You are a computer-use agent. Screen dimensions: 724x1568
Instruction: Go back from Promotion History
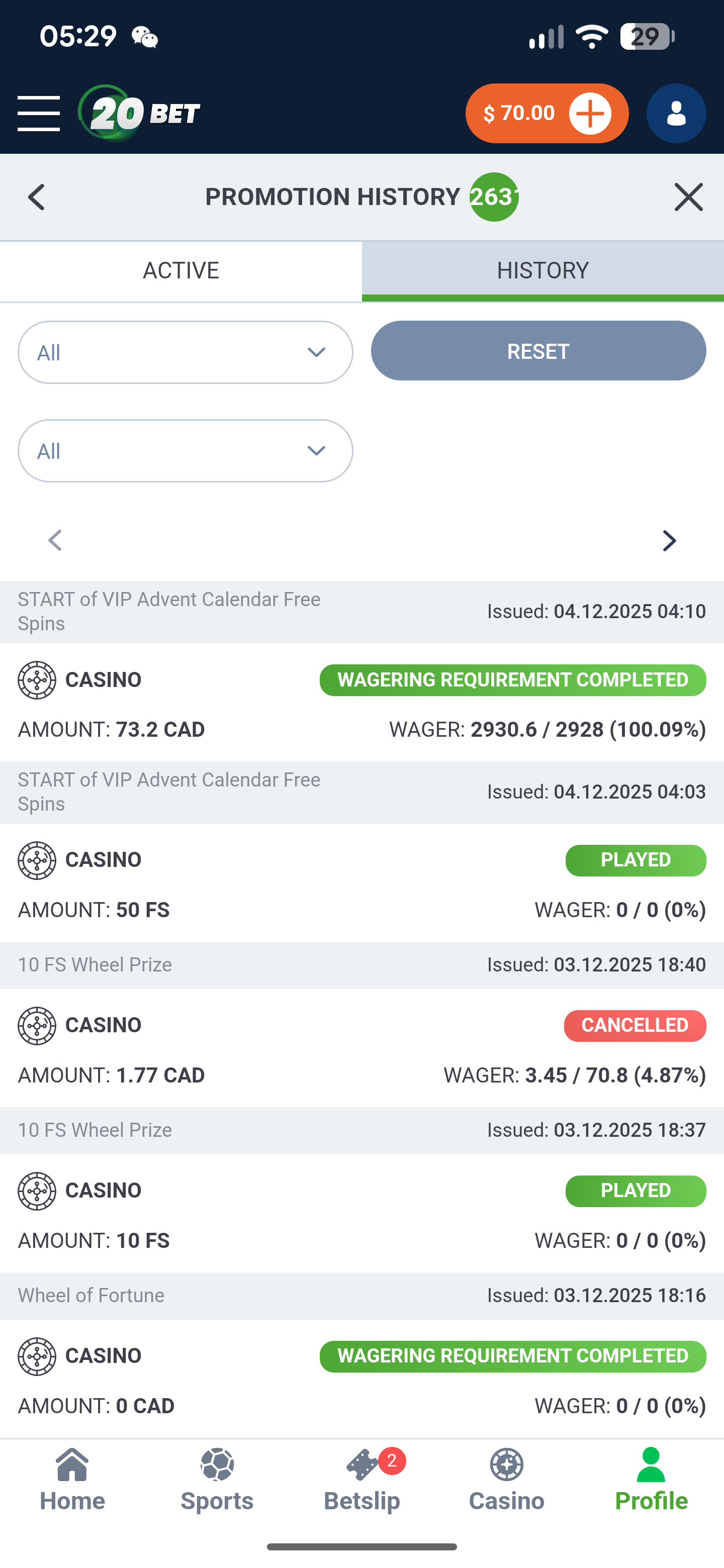point(37,197)
